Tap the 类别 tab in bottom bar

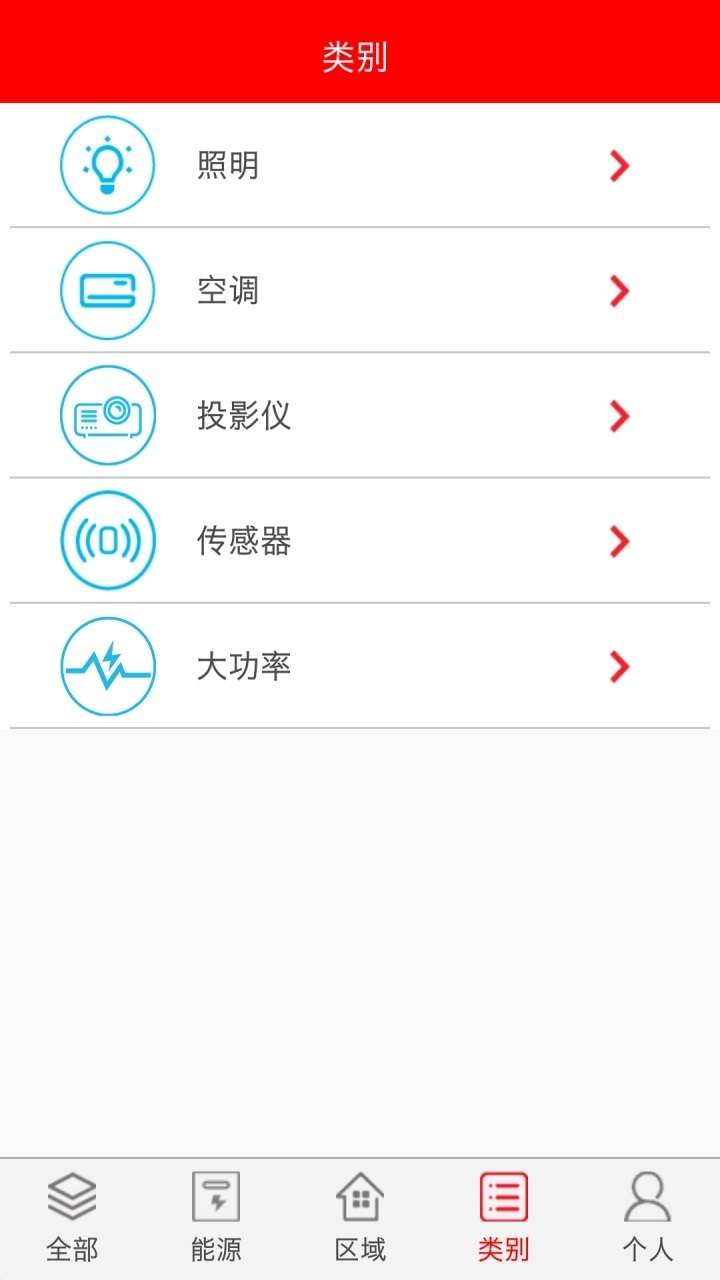pyautogui.click(x=504, y=1218)
